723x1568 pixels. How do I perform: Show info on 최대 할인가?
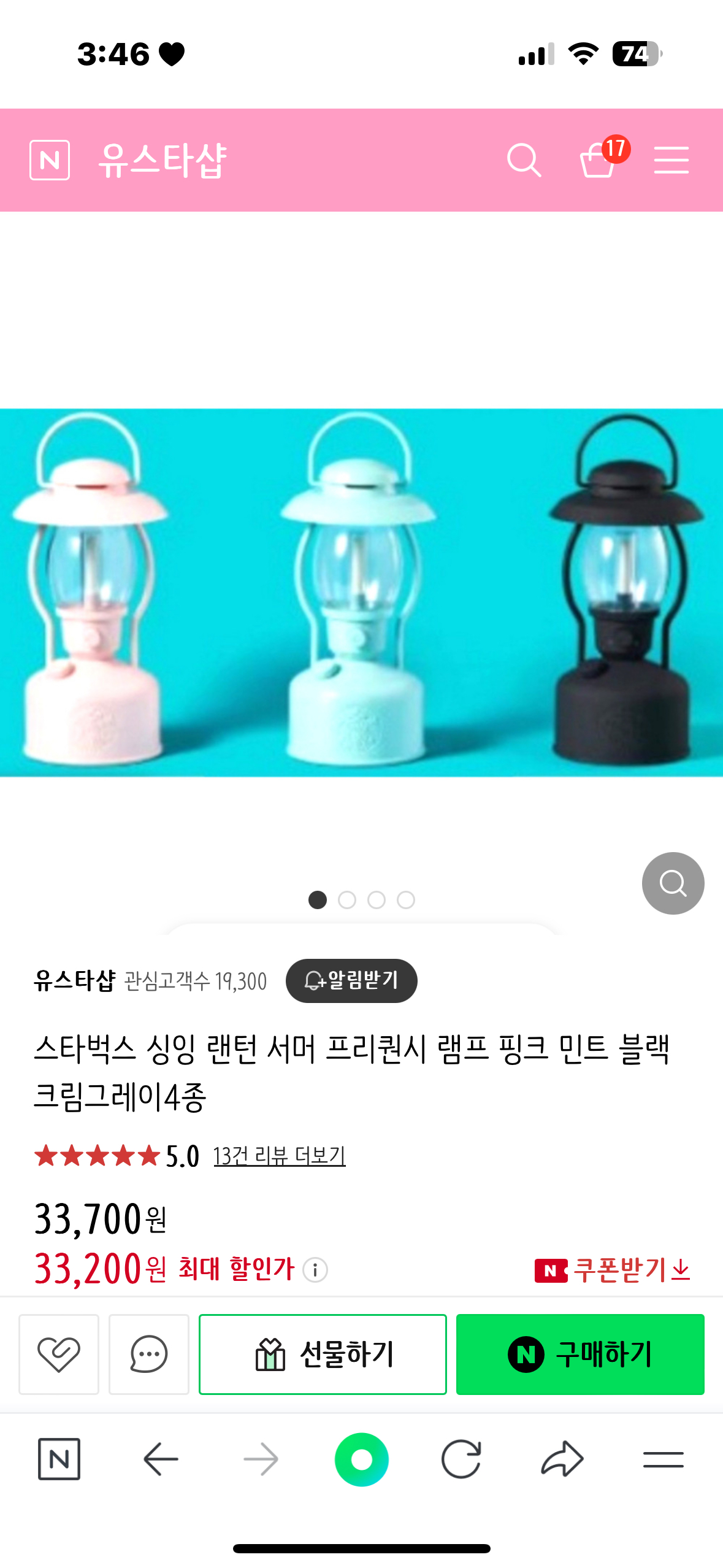coord(315,1269)
